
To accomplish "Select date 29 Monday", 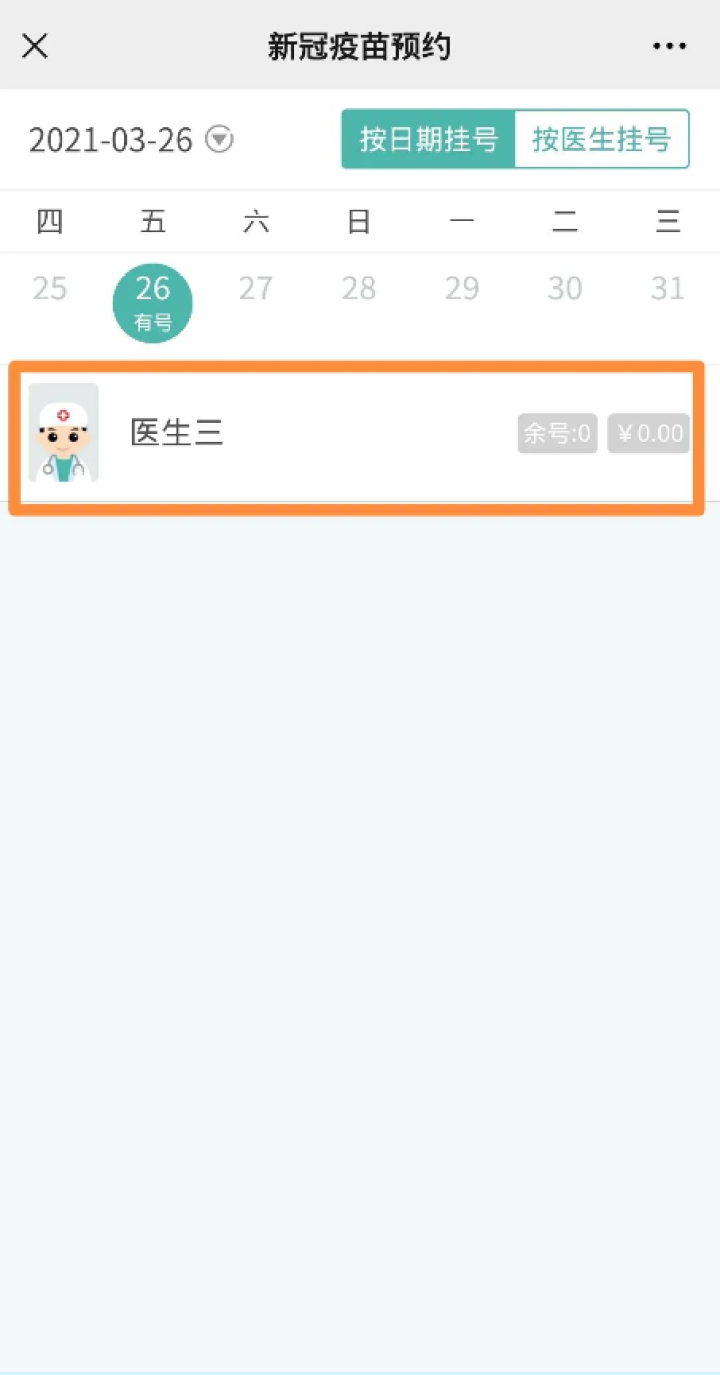I will point(462,289).
